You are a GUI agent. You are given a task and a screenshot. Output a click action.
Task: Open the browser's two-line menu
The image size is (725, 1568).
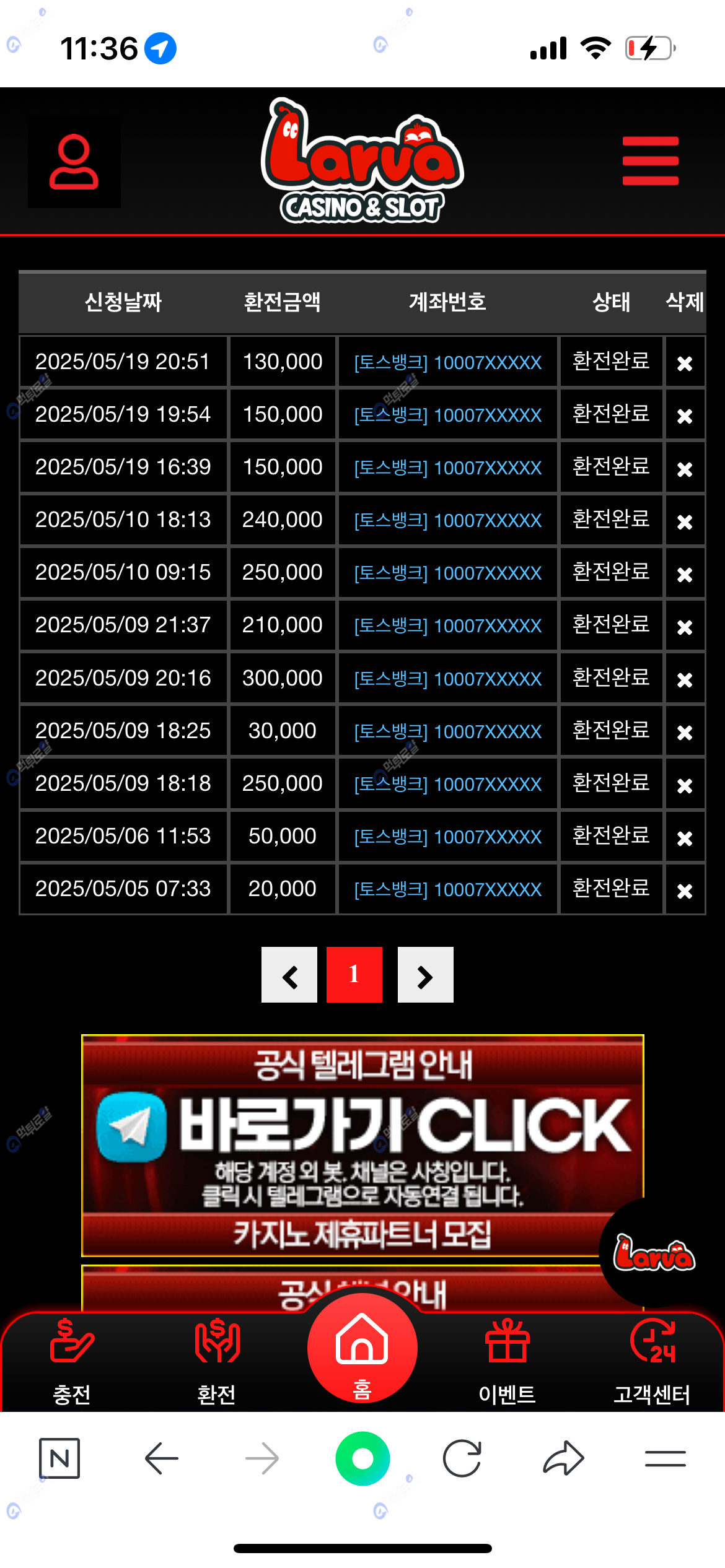tap(665, 1459)
